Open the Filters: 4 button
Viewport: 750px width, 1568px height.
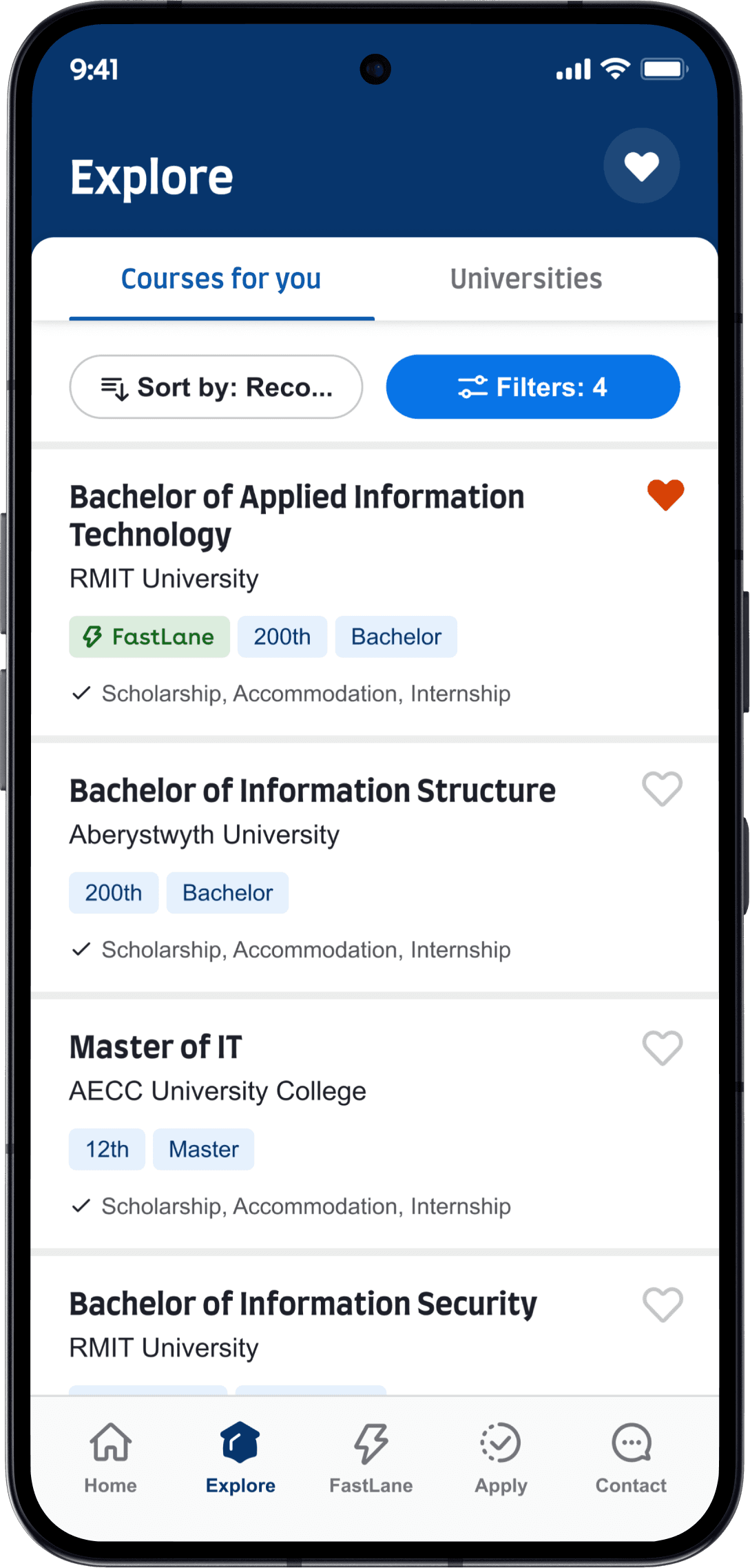533,387
